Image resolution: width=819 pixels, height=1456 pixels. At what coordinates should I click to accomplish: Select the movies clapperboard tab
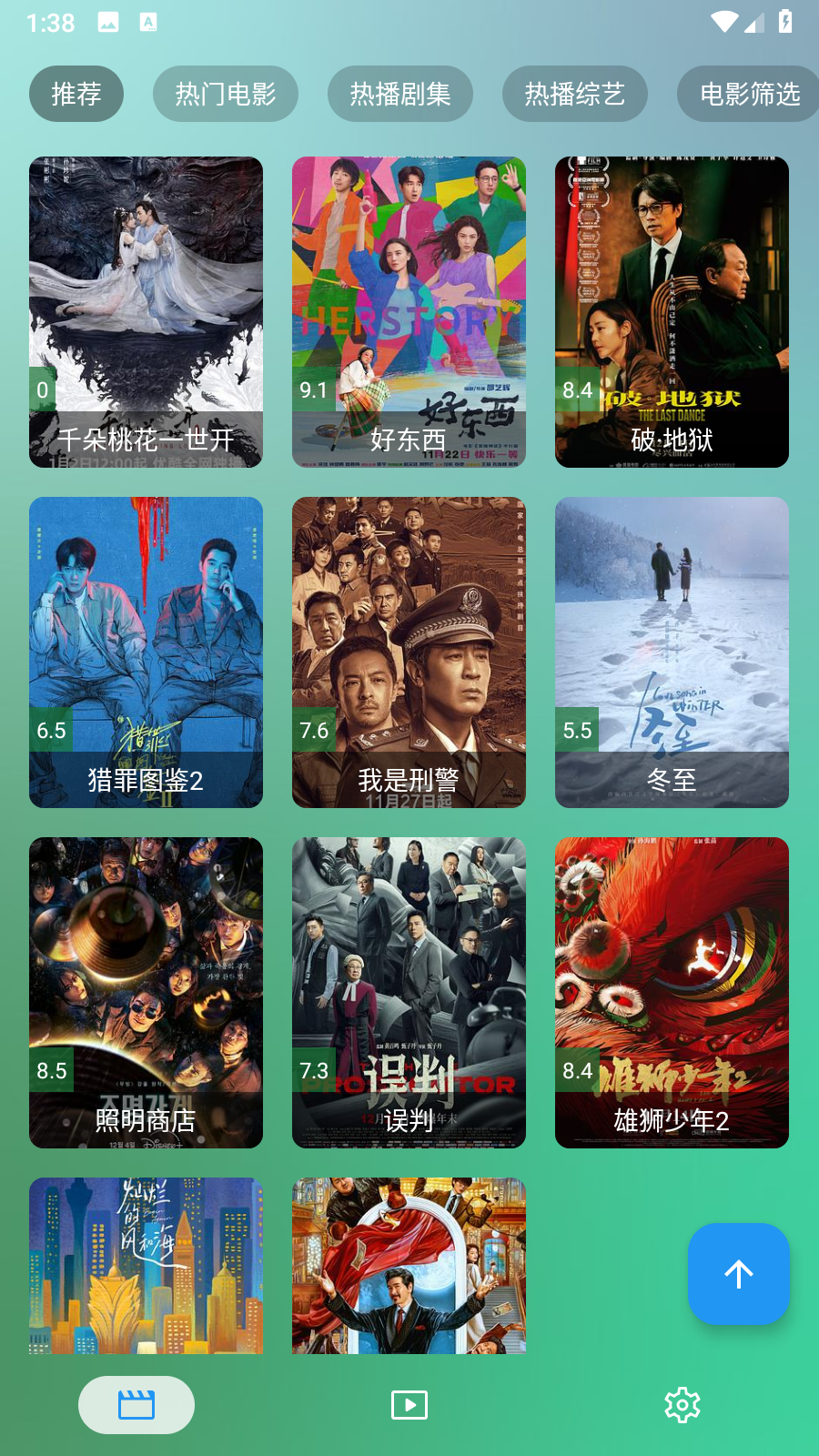pos(136,1405)
